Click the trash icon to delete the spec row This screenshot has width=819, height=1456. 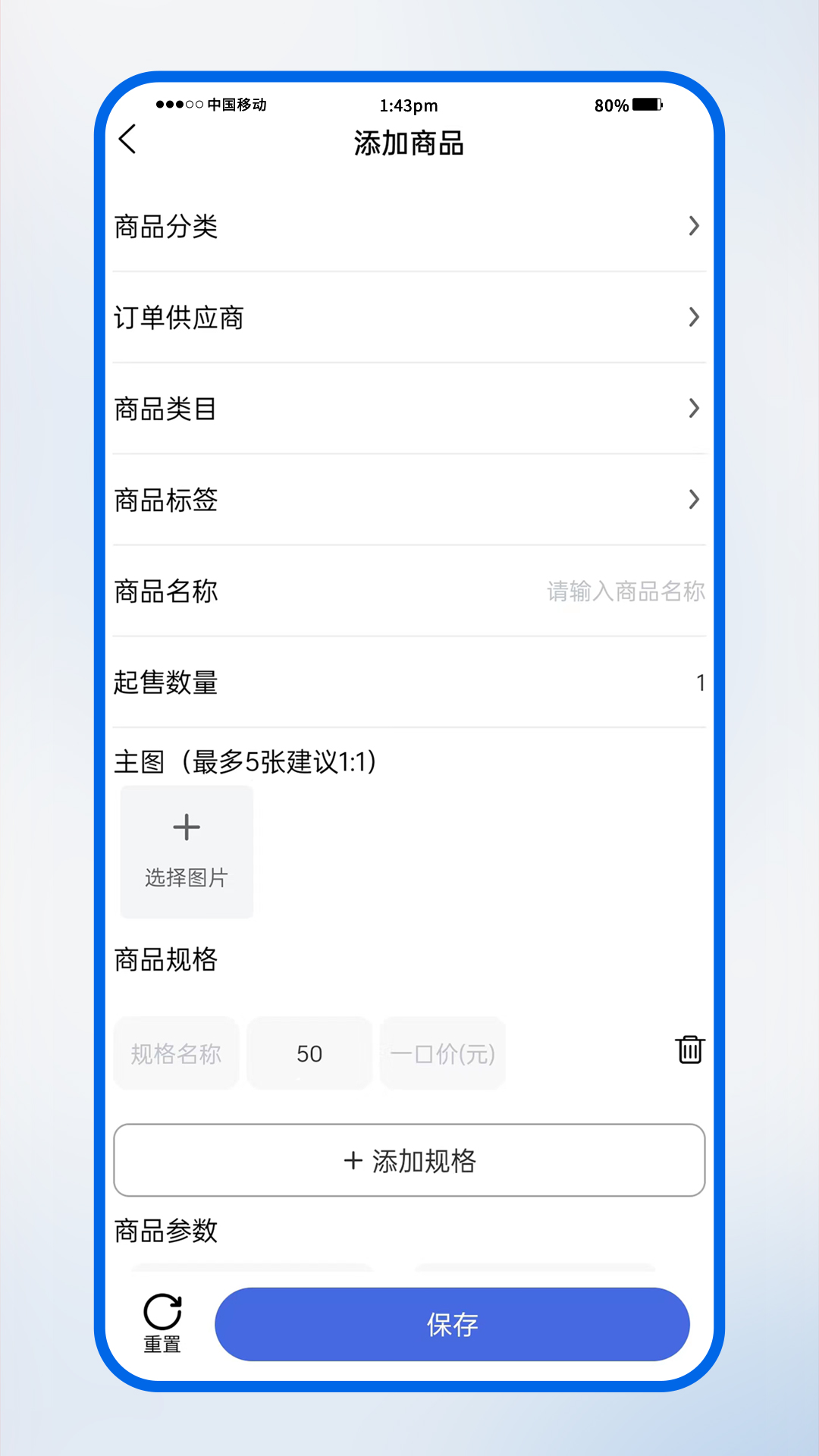click(689, 1051)
